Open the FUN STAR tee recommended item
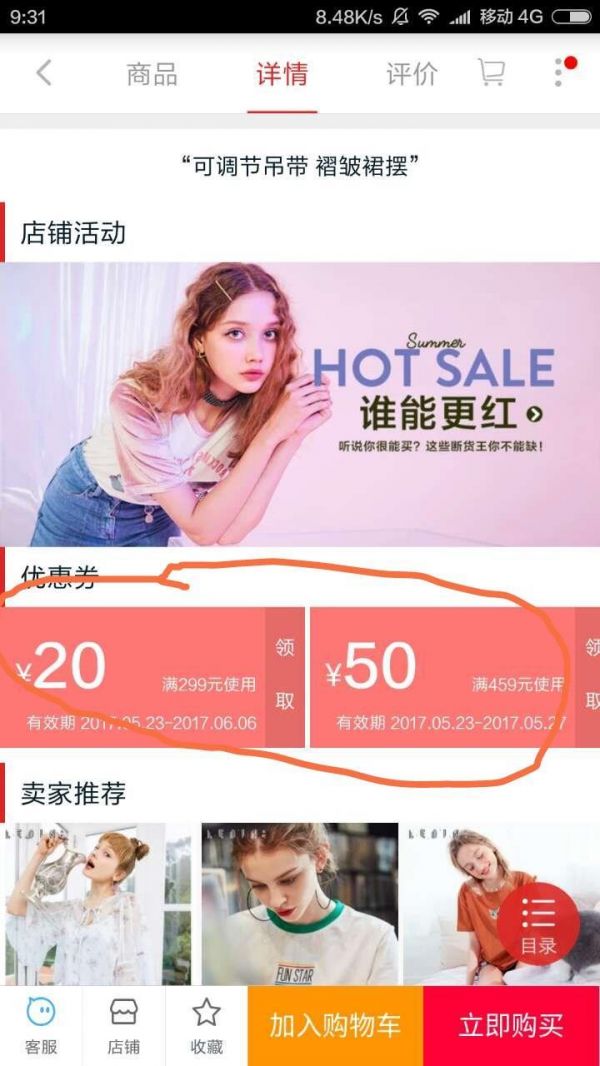This screenshot has height=1066, width=600. [x=300, y=903]
